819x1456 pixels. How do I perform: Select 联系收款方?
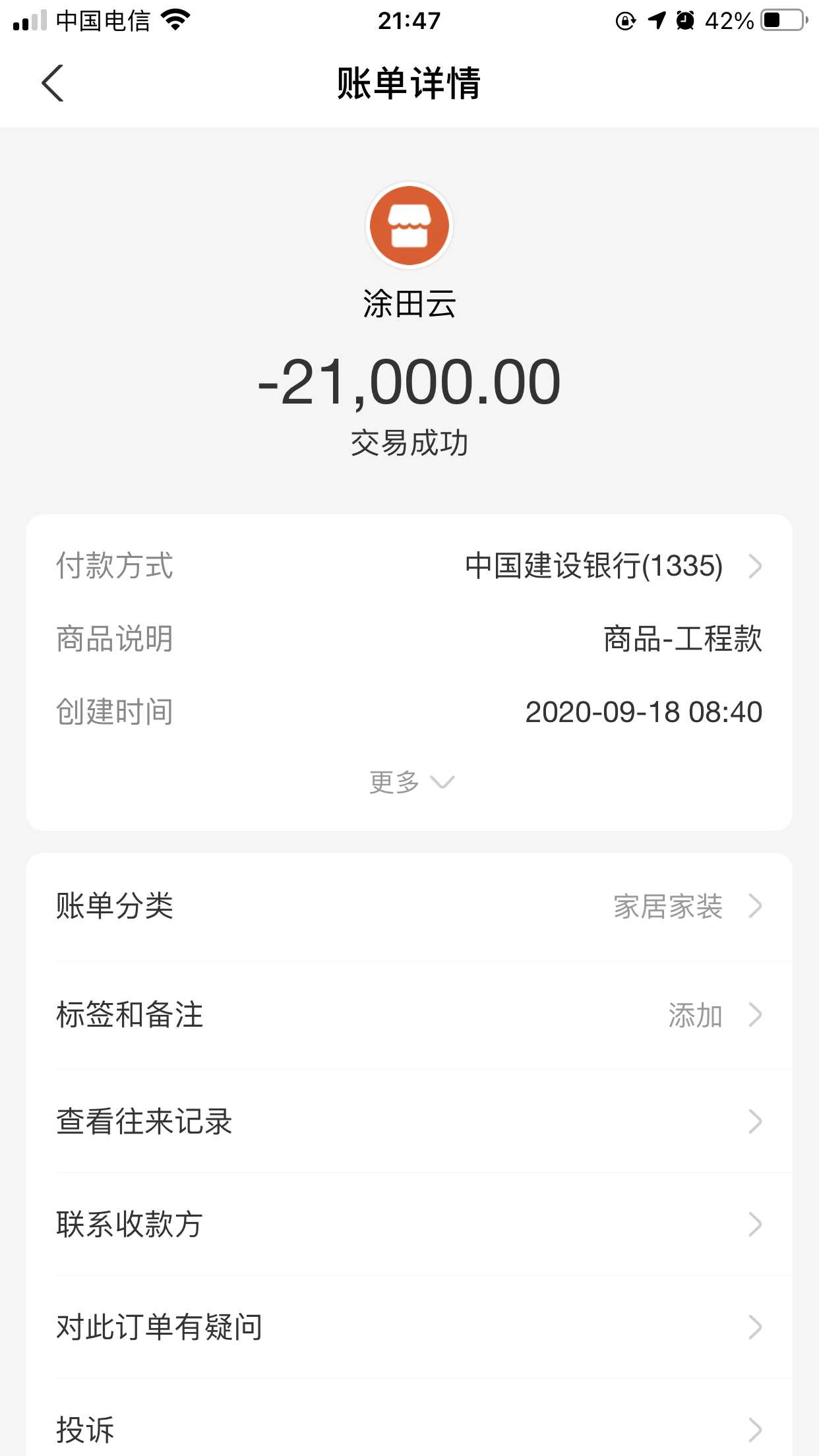[x=409, y=1225]
